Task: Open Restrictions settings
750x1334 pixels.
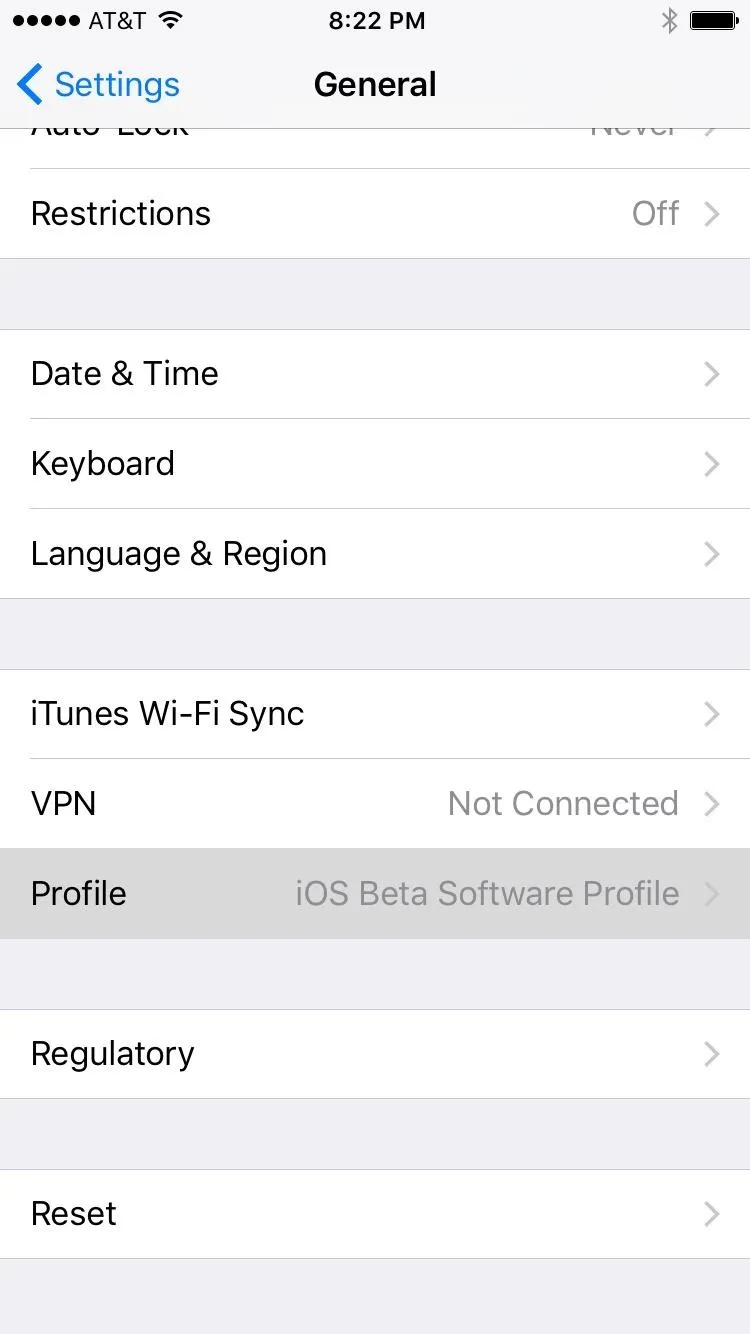Action: pyautogui.click(x=375, y=214)
